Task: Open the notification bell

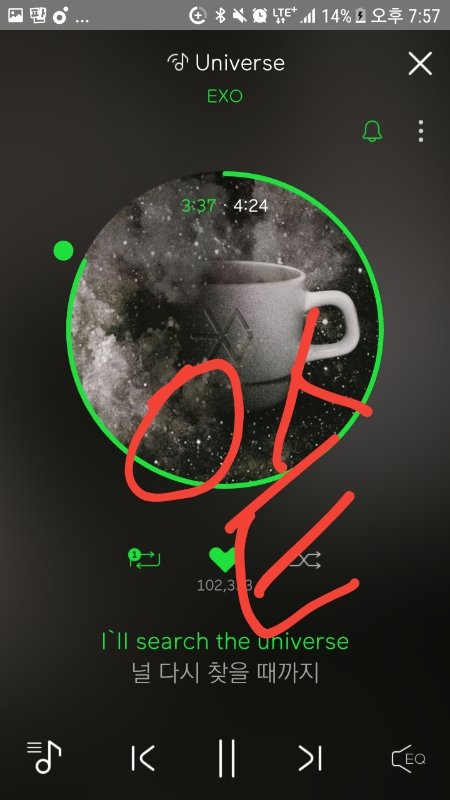Action: pyautogui.click(x=372, y=131)
